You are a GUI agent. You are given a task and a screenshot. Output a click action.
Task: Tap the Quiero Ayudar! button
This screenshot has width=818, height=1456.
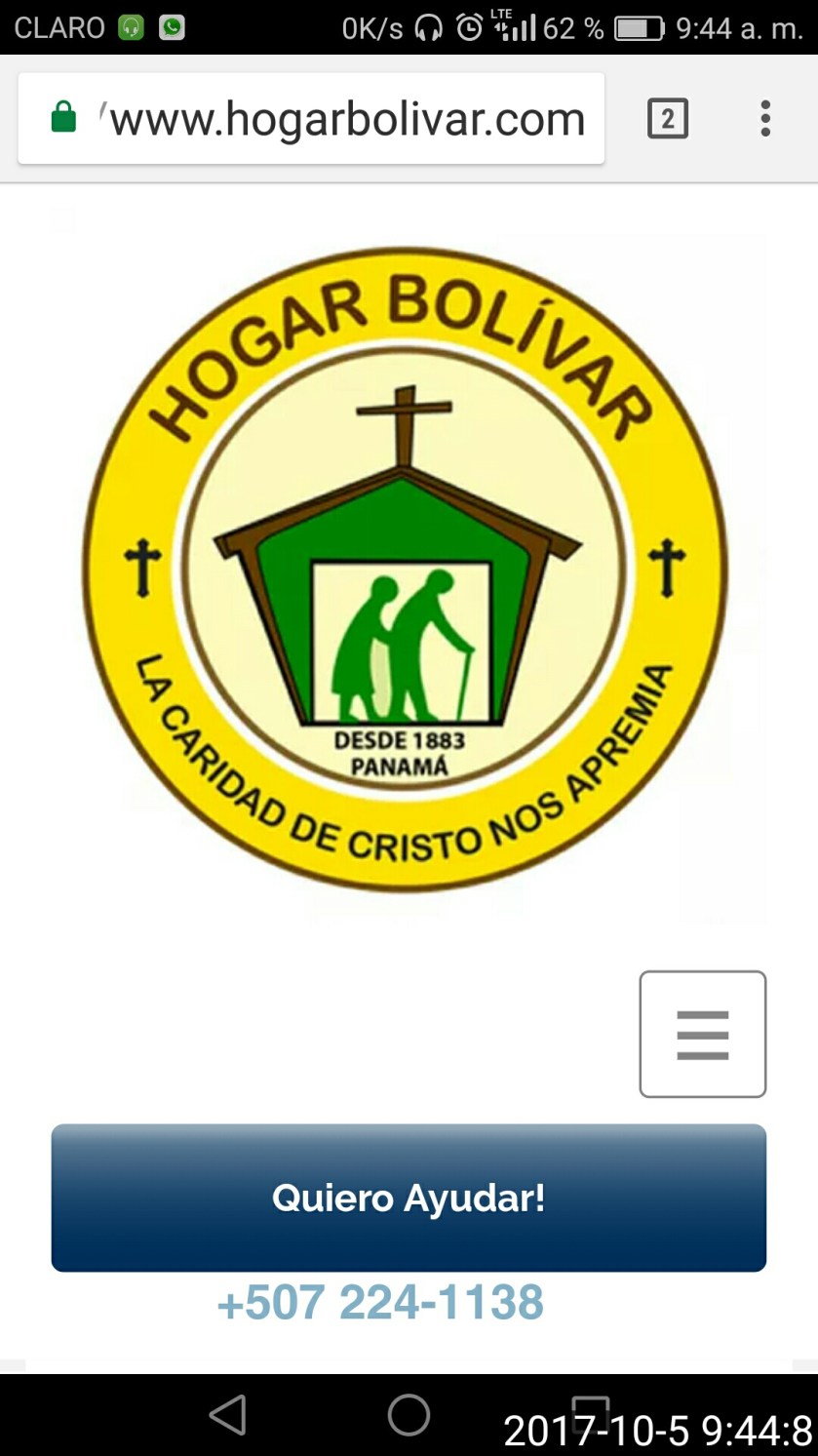click(x=409, y=1198)
